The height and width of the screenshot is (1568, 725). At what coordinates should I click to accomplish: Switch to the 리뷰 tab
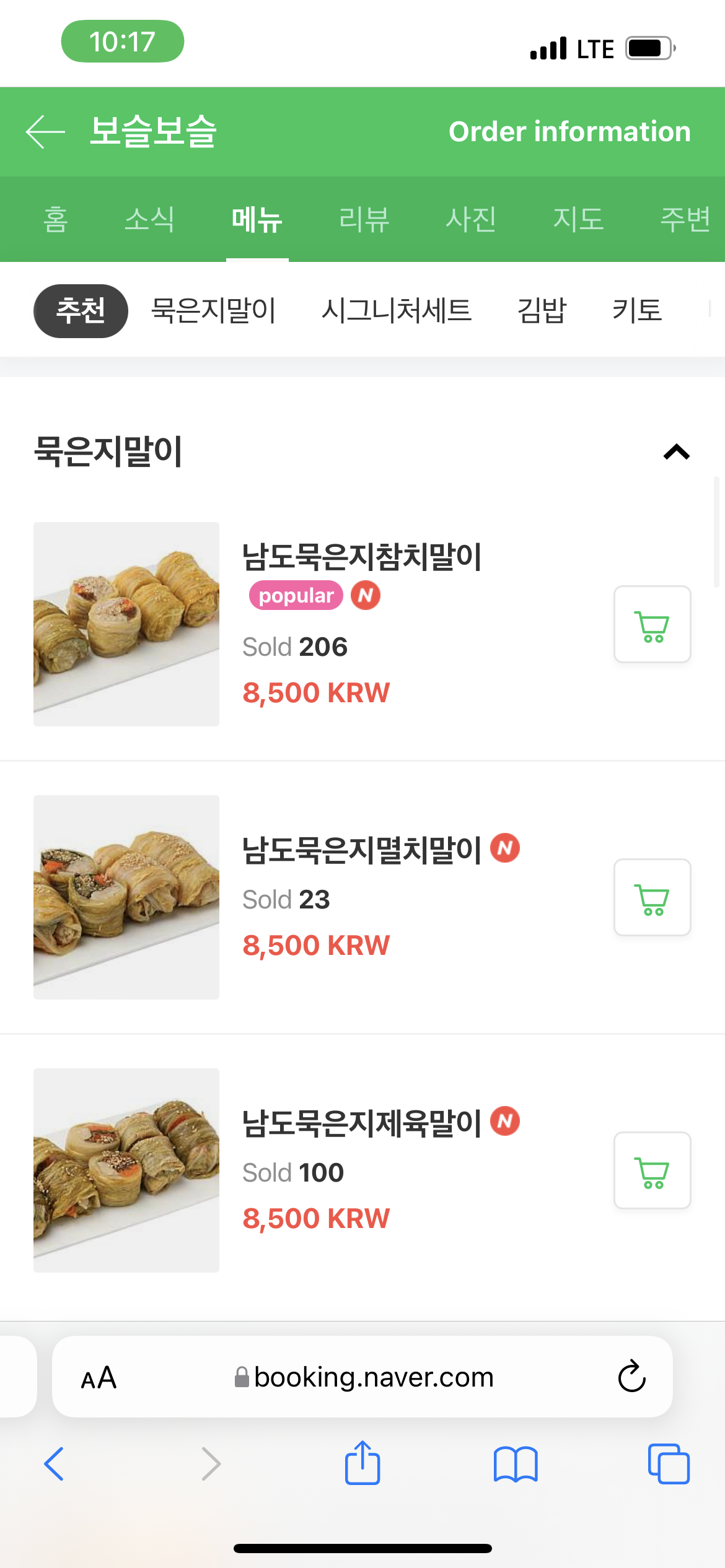point(364,219)
